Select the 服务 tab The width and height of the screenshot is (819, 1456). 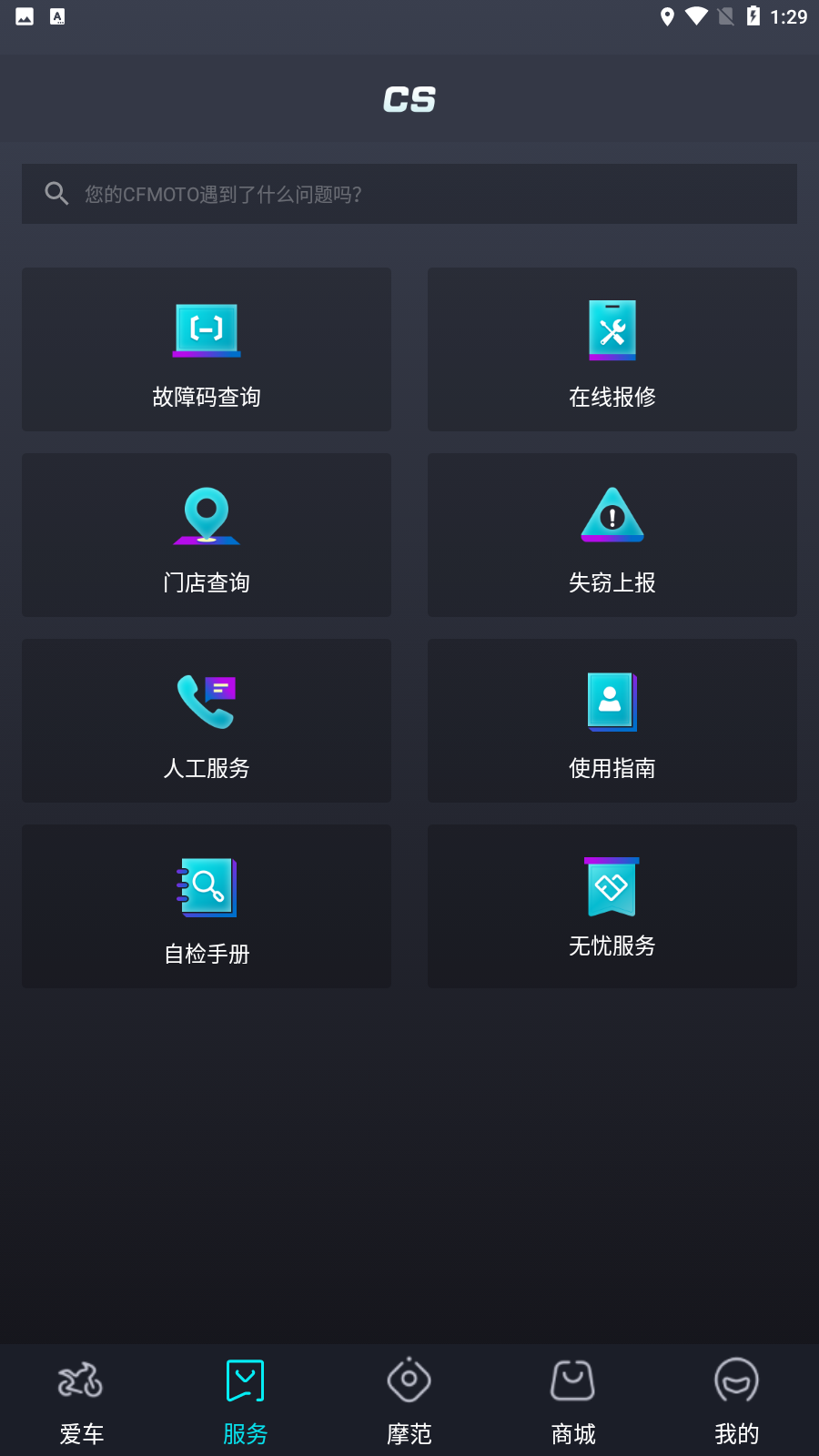pyautogui.click(x=245, y=1401)
